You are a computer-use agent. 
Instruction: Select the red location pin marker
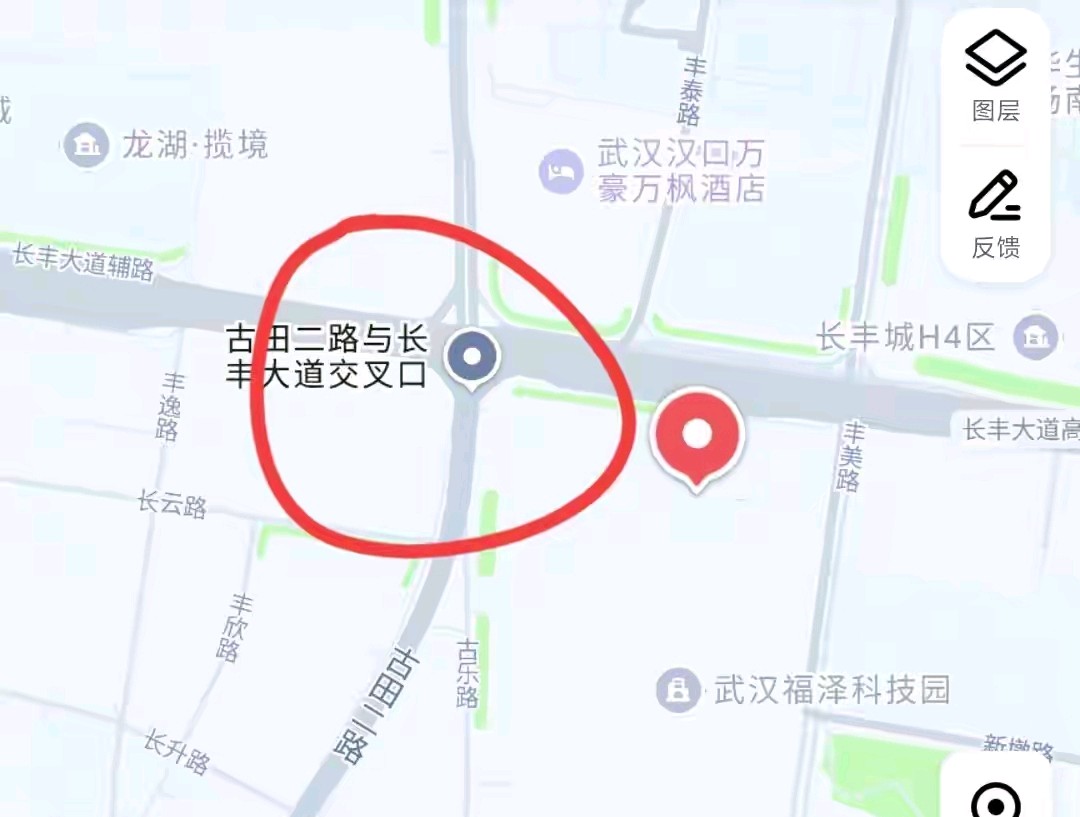(697, 436)
